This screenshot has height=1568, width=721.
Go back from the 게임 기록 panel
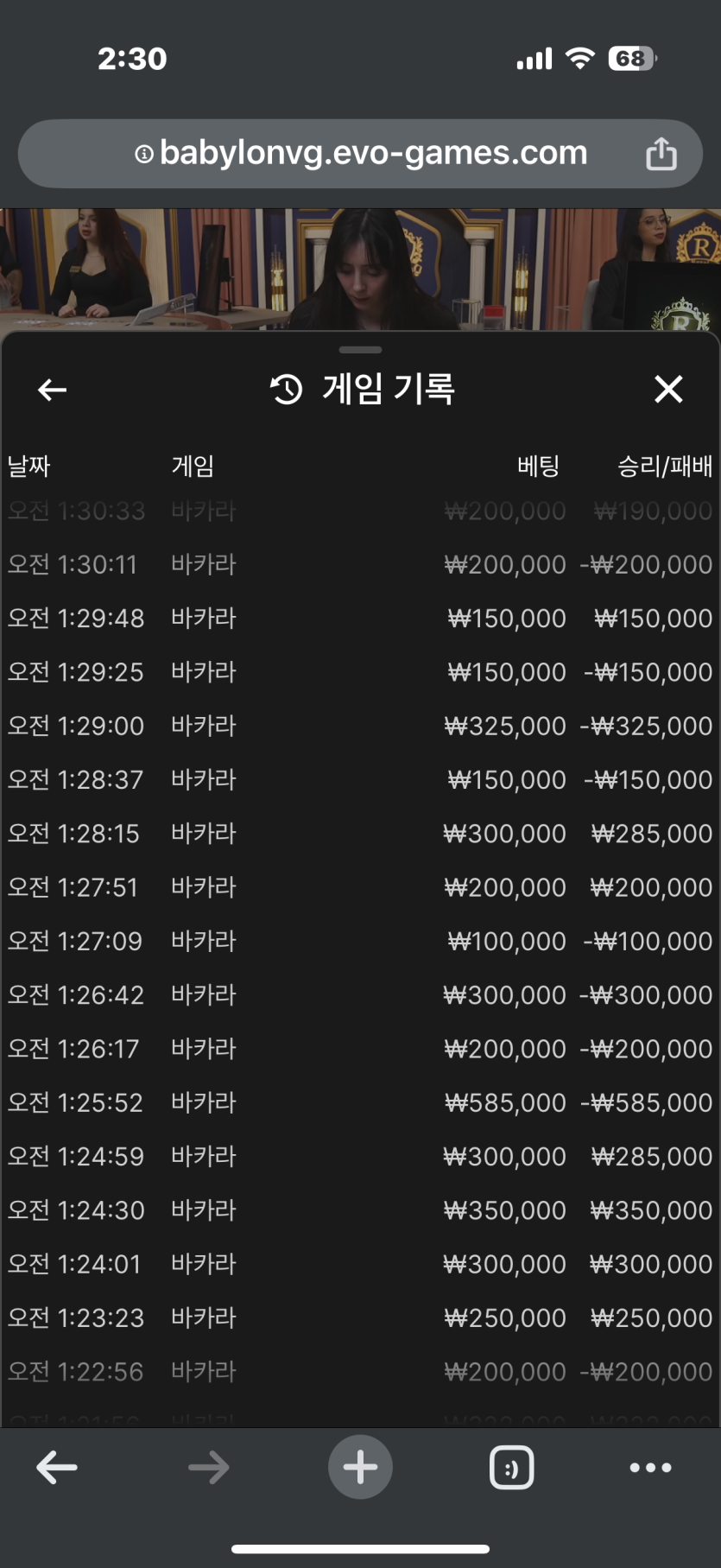pyautogui.click(x=53, y=390)
